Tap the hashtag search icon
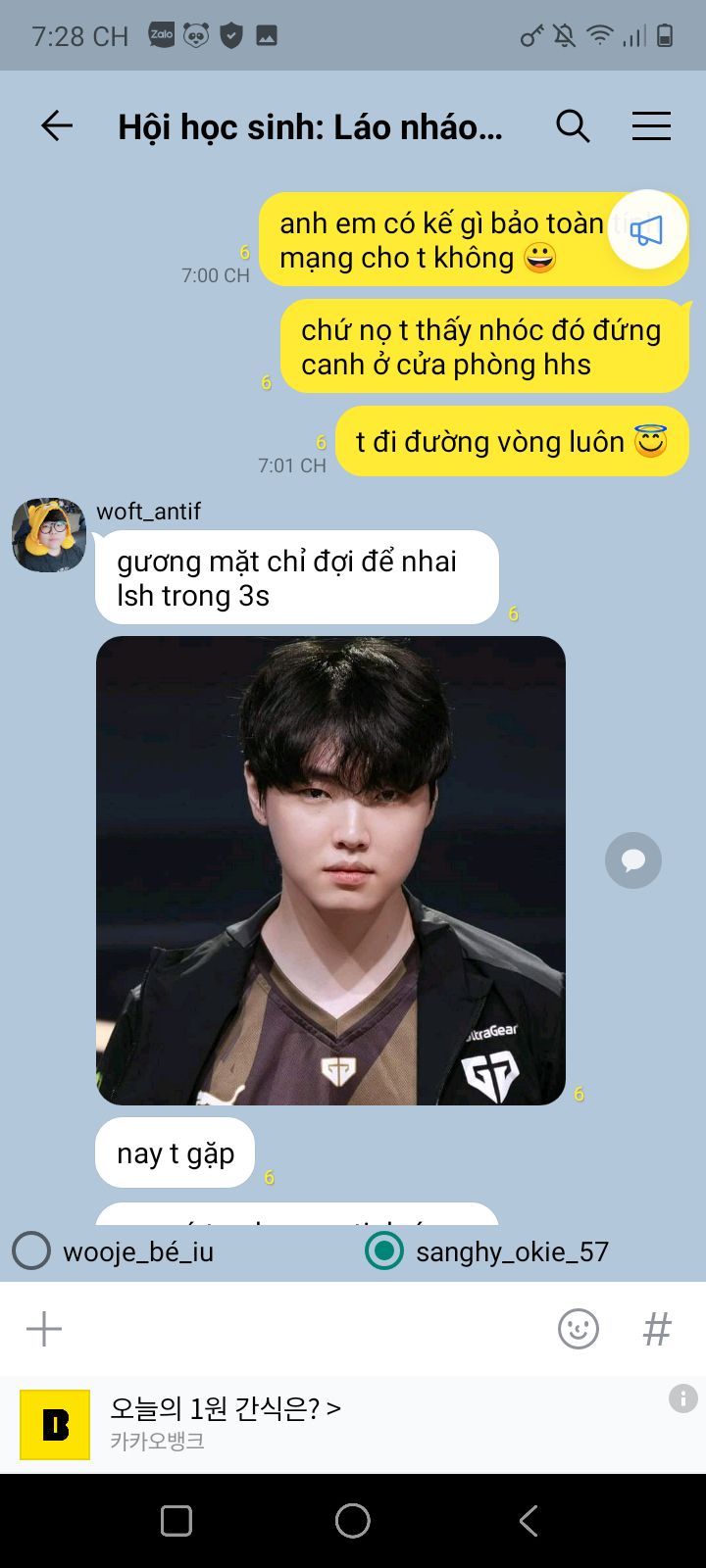 pyautogui.click(x=657, y=1329)
